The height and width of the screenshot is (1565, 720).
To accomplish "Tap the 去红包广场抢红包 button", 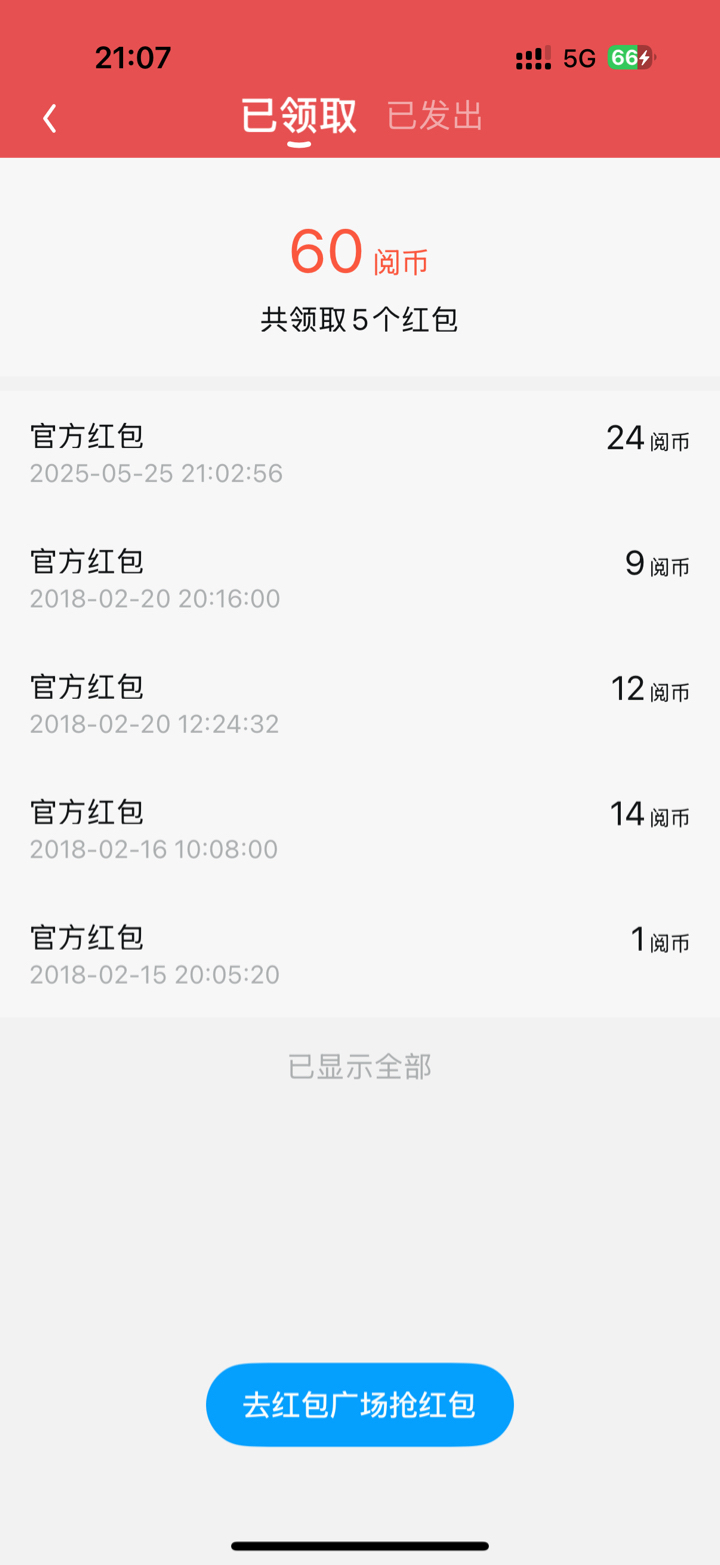I will 360,1404.
